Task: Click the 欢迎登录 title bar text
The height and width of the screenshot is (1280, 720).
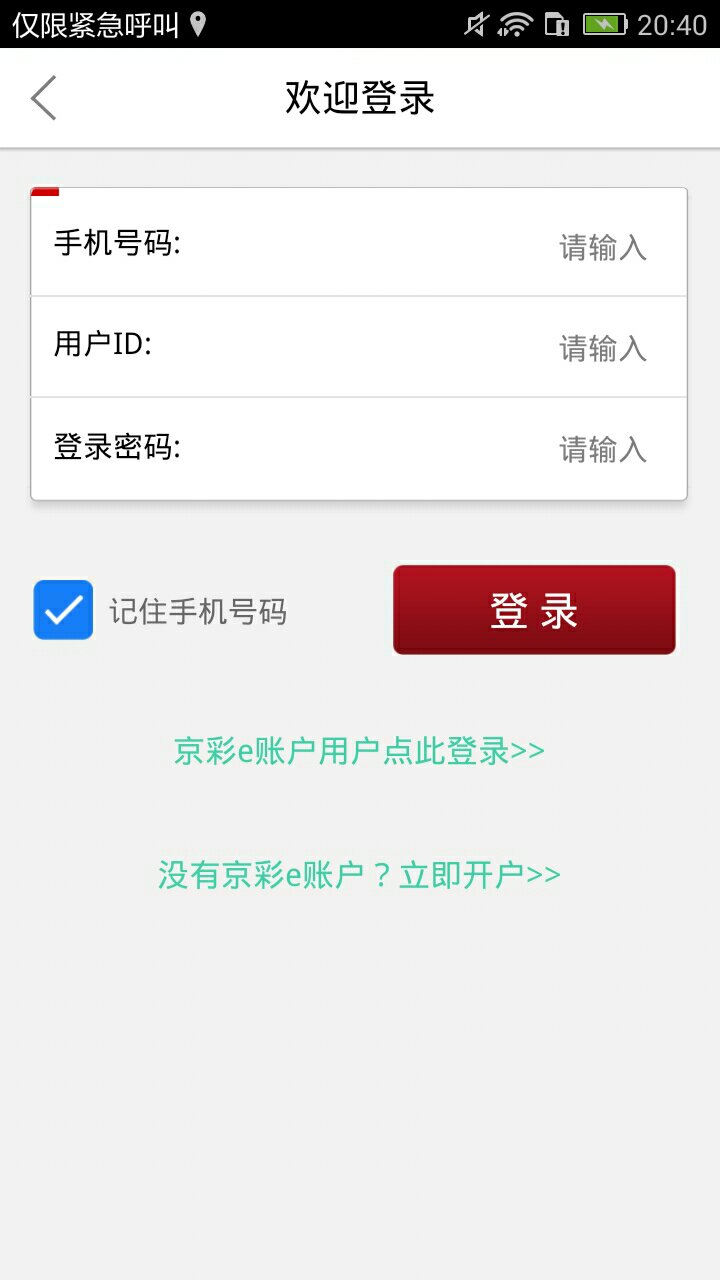Action: 360,97
